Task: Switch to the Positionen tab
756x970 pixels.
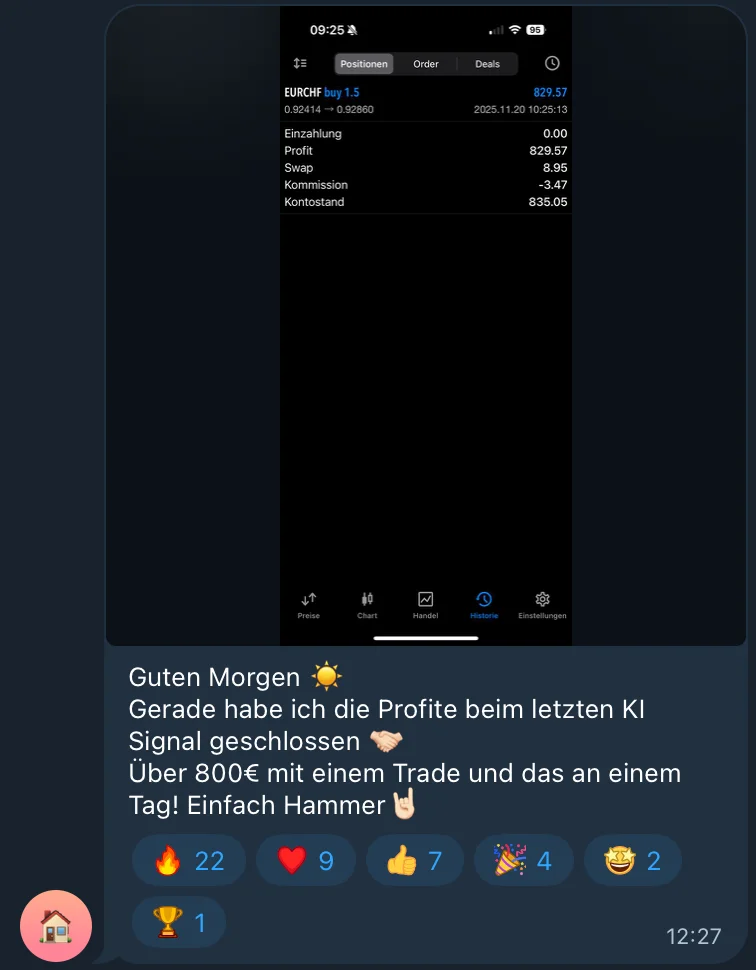Action: [x=363, y=63]
